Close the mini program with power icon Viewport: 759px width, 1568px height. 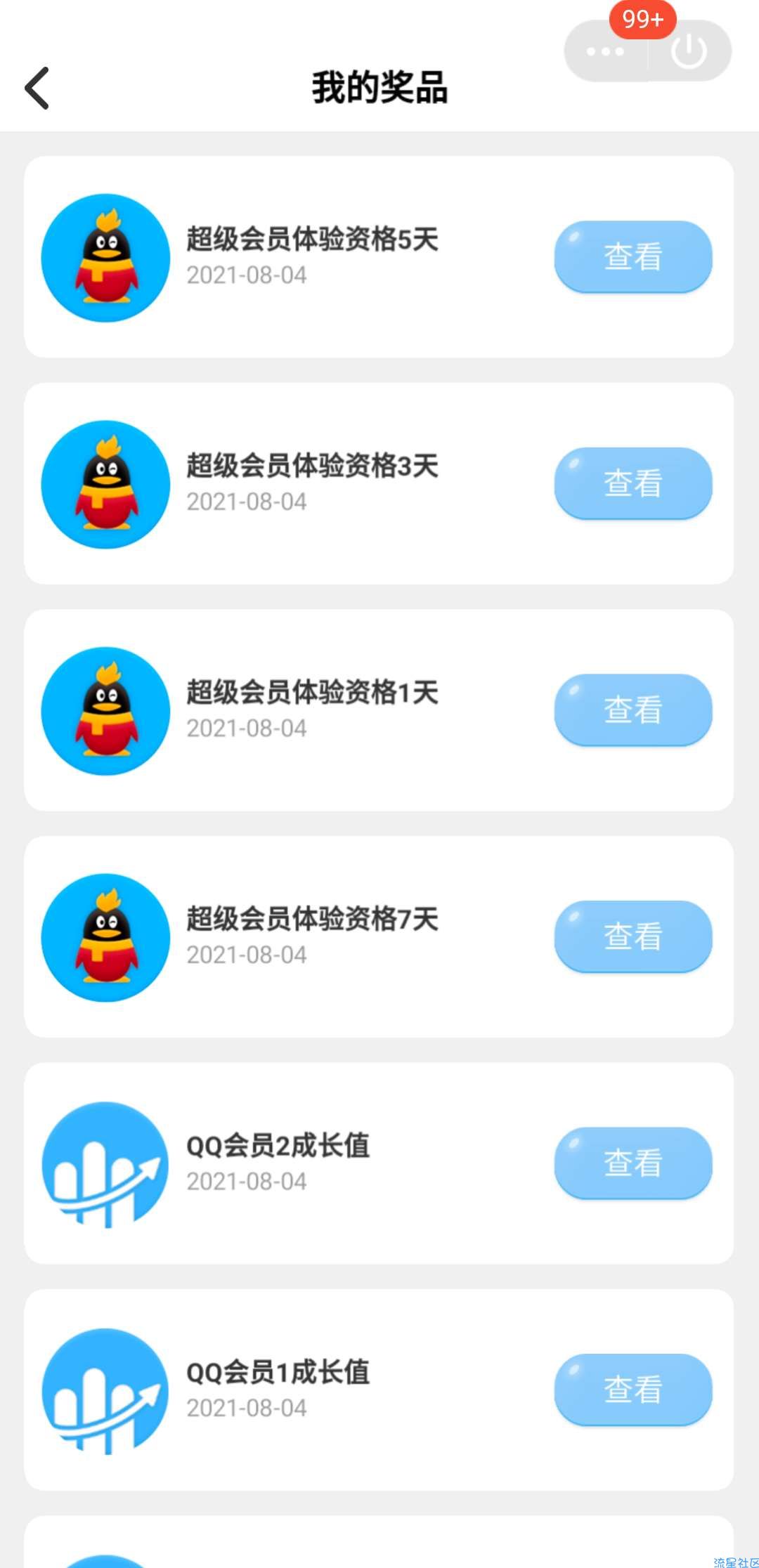[x=689, y=51]
